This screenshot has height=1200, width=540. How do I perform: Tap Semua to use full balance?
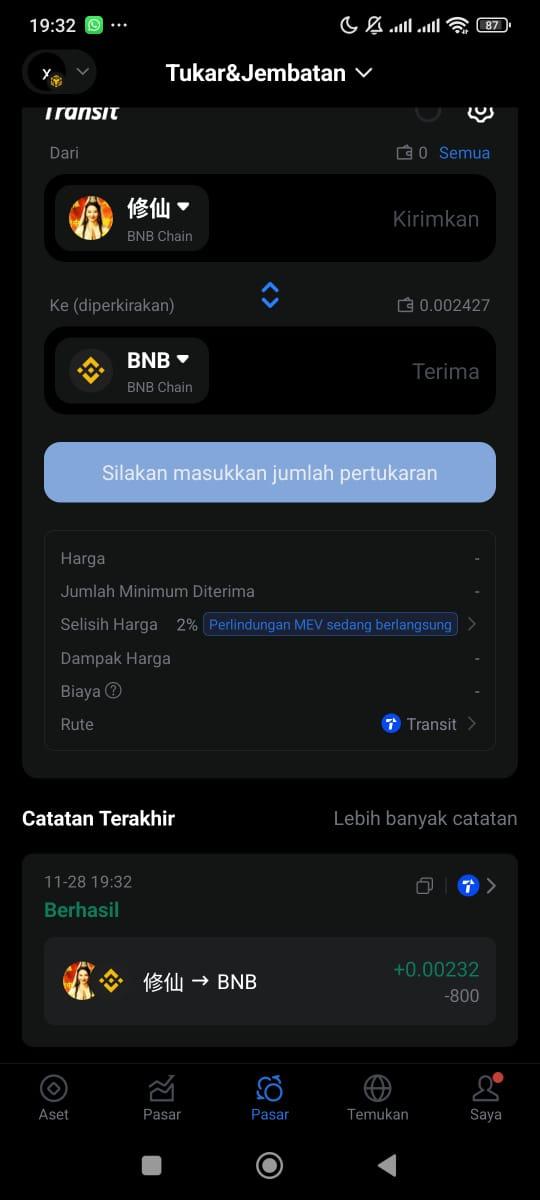464,153
